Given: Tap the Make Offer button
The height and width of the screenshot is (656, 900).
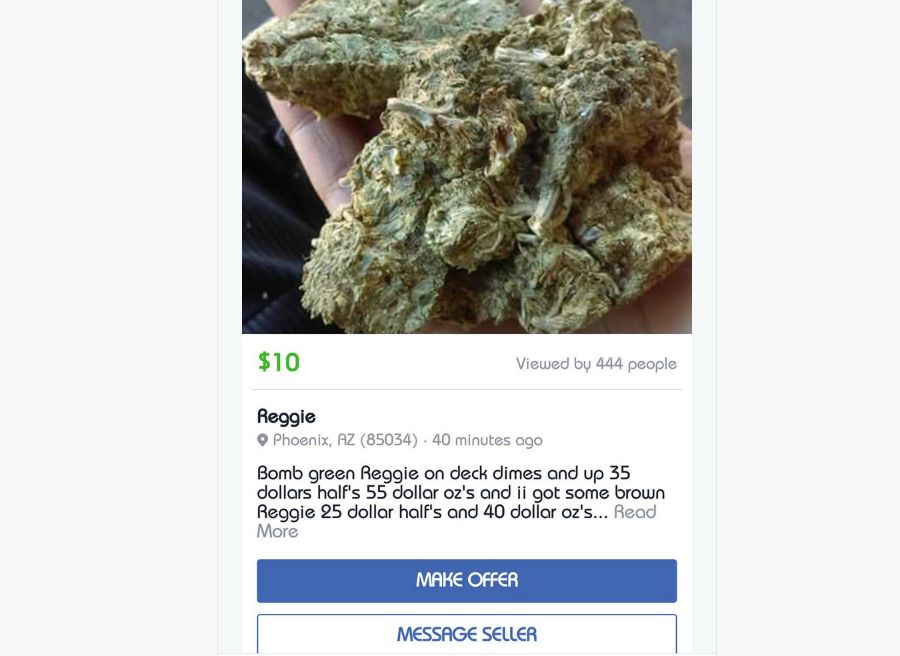Looking at the screenshot, I should pyautogui.click(x=466, y=580).
